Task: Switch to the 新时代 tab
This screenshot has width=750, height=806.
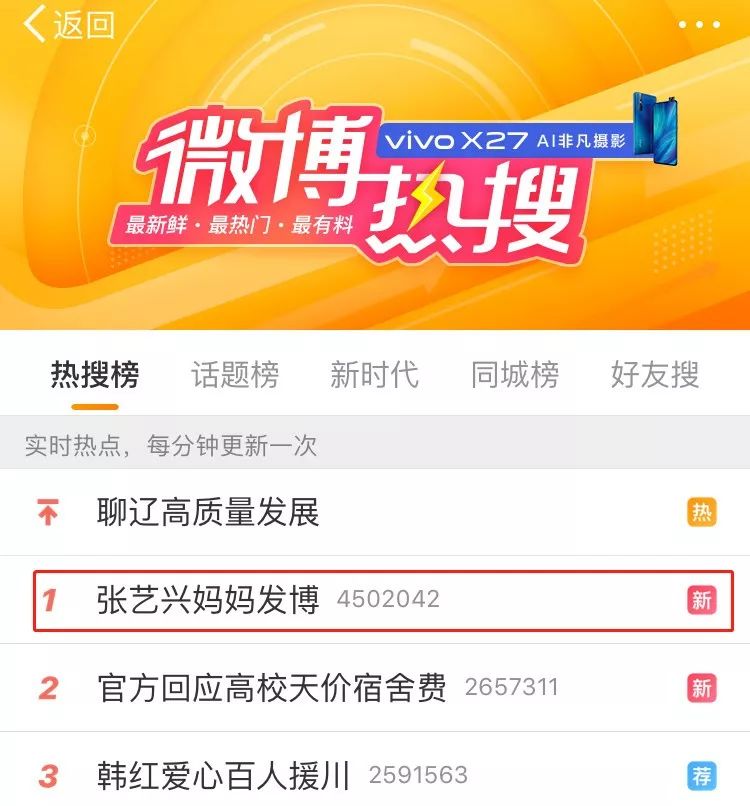Action: pos(374,376)
